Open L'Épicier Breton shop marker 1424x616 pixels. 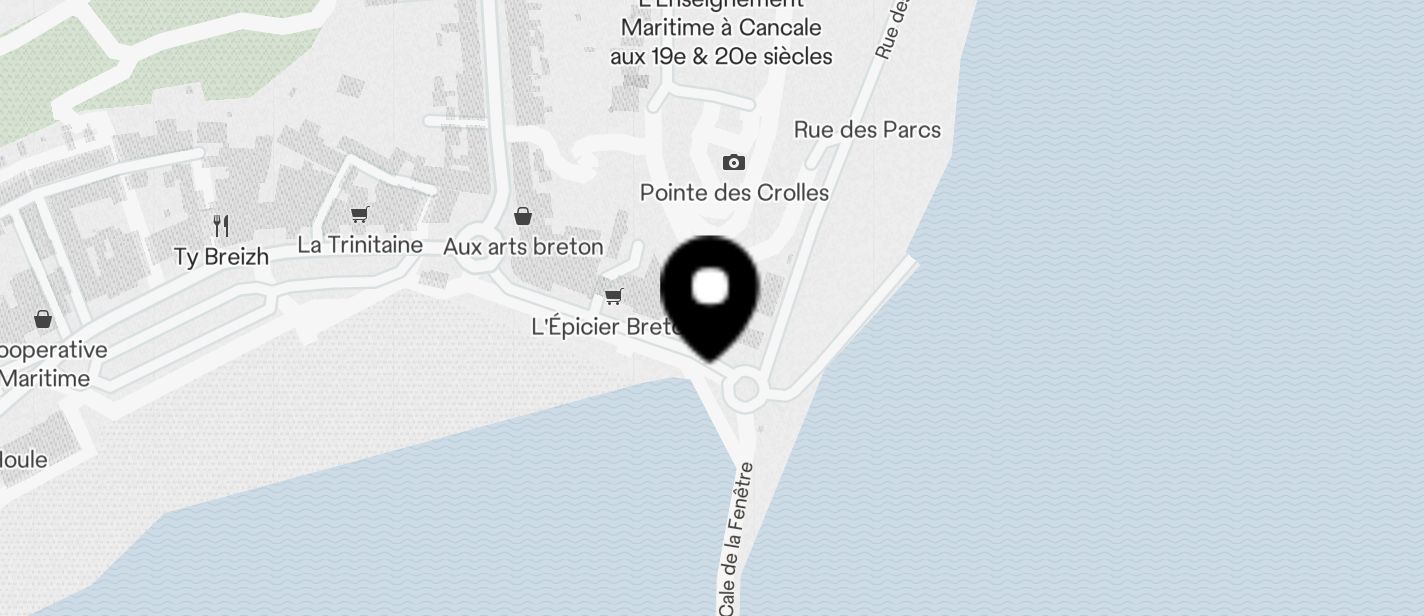tap(613, 296)
